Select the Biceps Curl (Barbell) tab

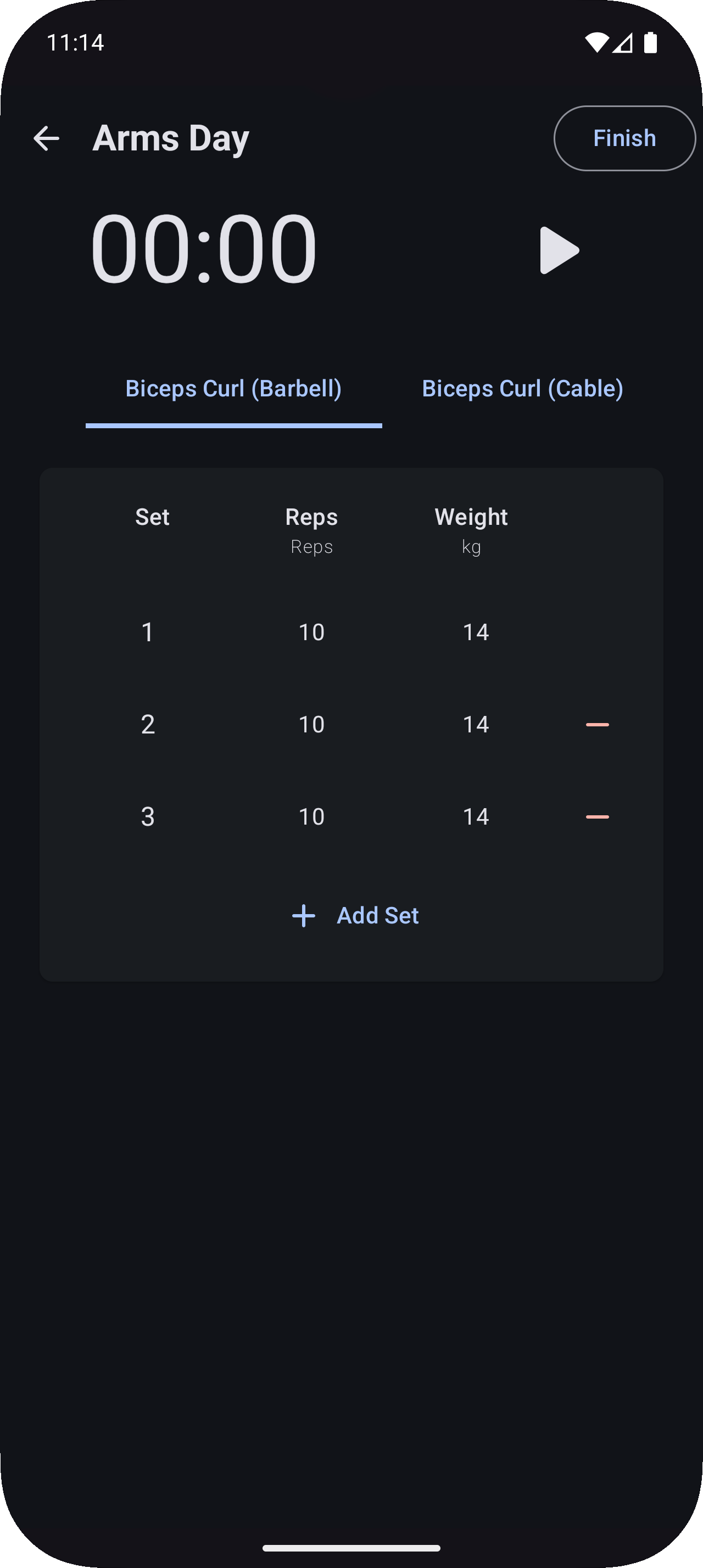[x=234, y=388]
